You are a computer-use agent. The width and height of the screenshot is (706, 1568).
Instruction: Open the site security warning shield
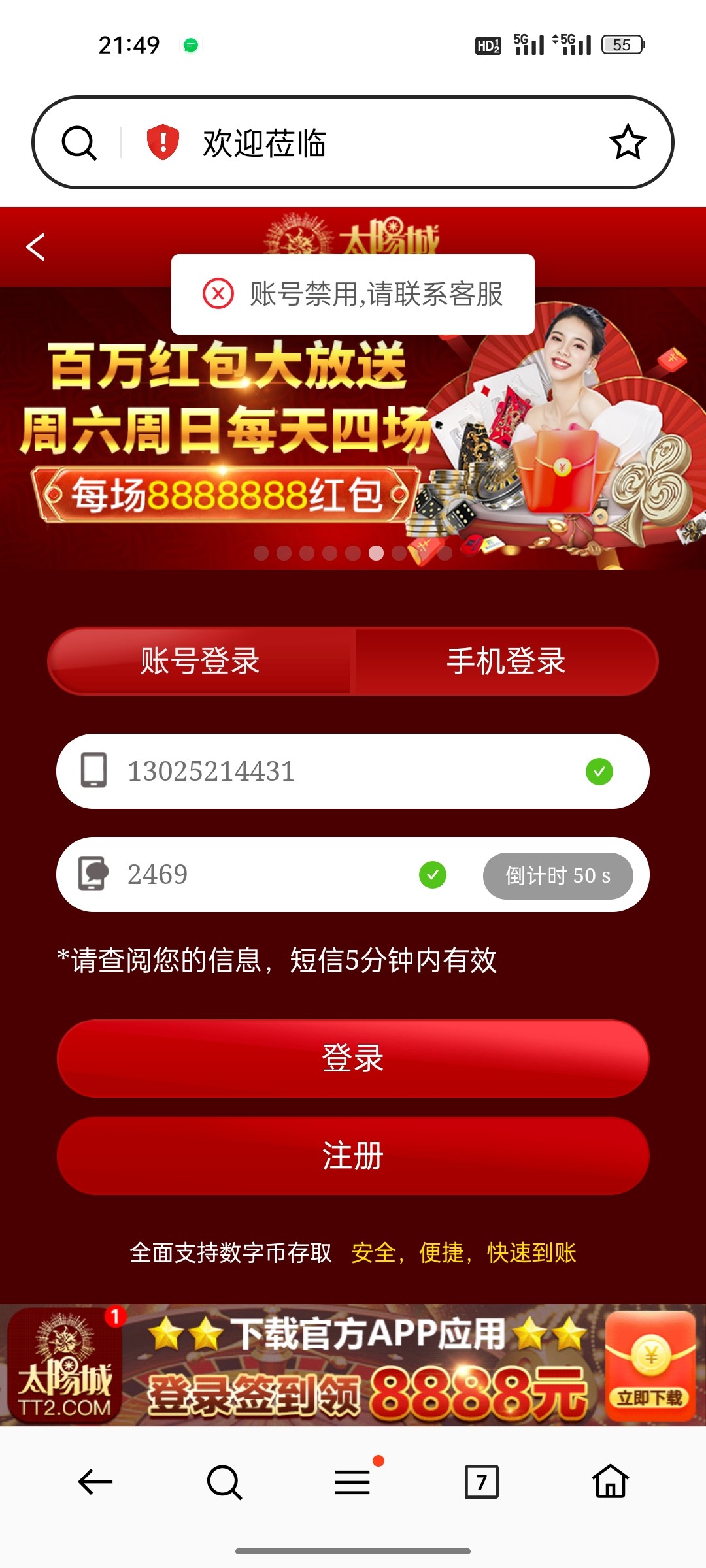click(x=163, y=142)
